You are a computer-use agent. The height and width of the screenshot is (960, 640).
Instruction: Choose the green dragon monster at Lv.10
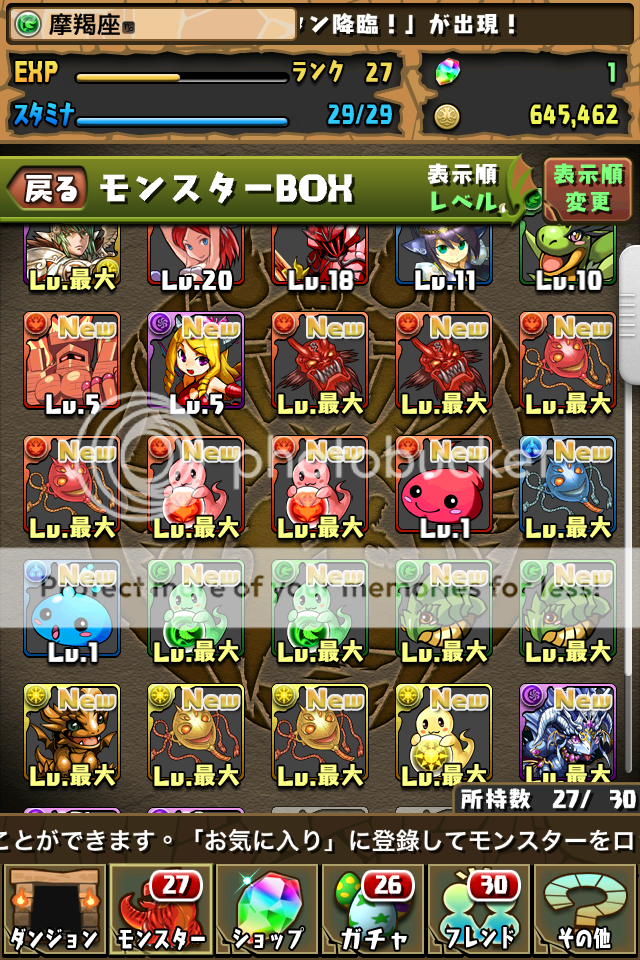pos(567,257)
